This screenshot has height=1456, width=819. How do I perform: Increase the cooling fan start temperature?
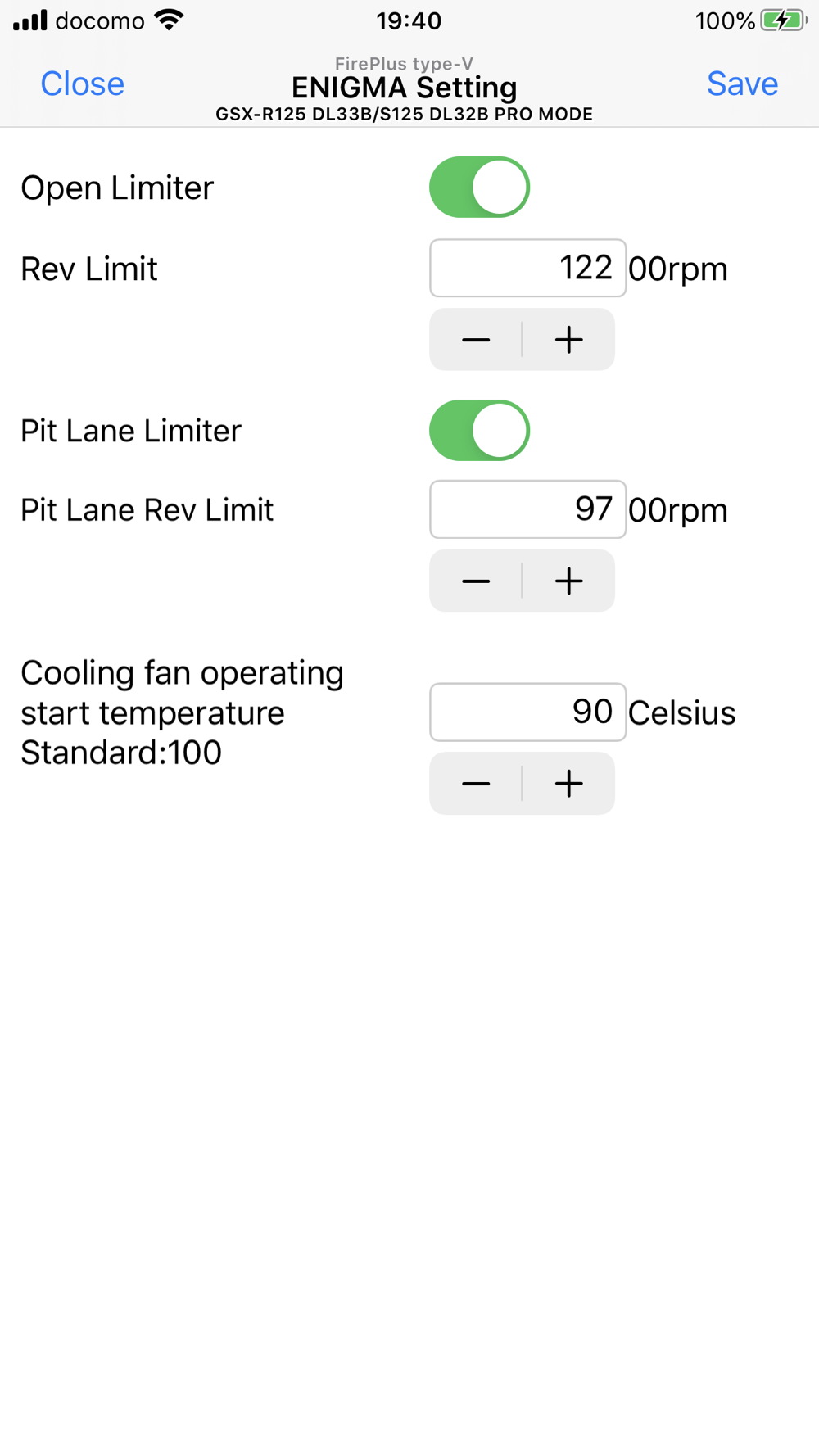pos(569,784)
